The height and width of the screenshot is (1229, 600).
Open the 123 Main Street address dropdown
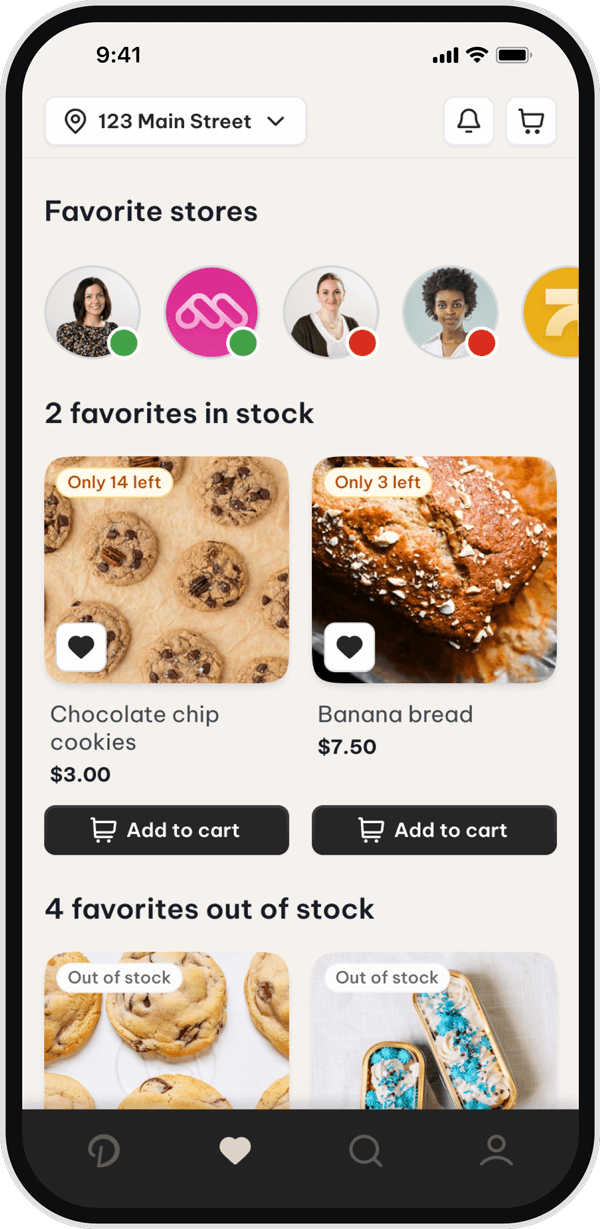tap(175, 122)
